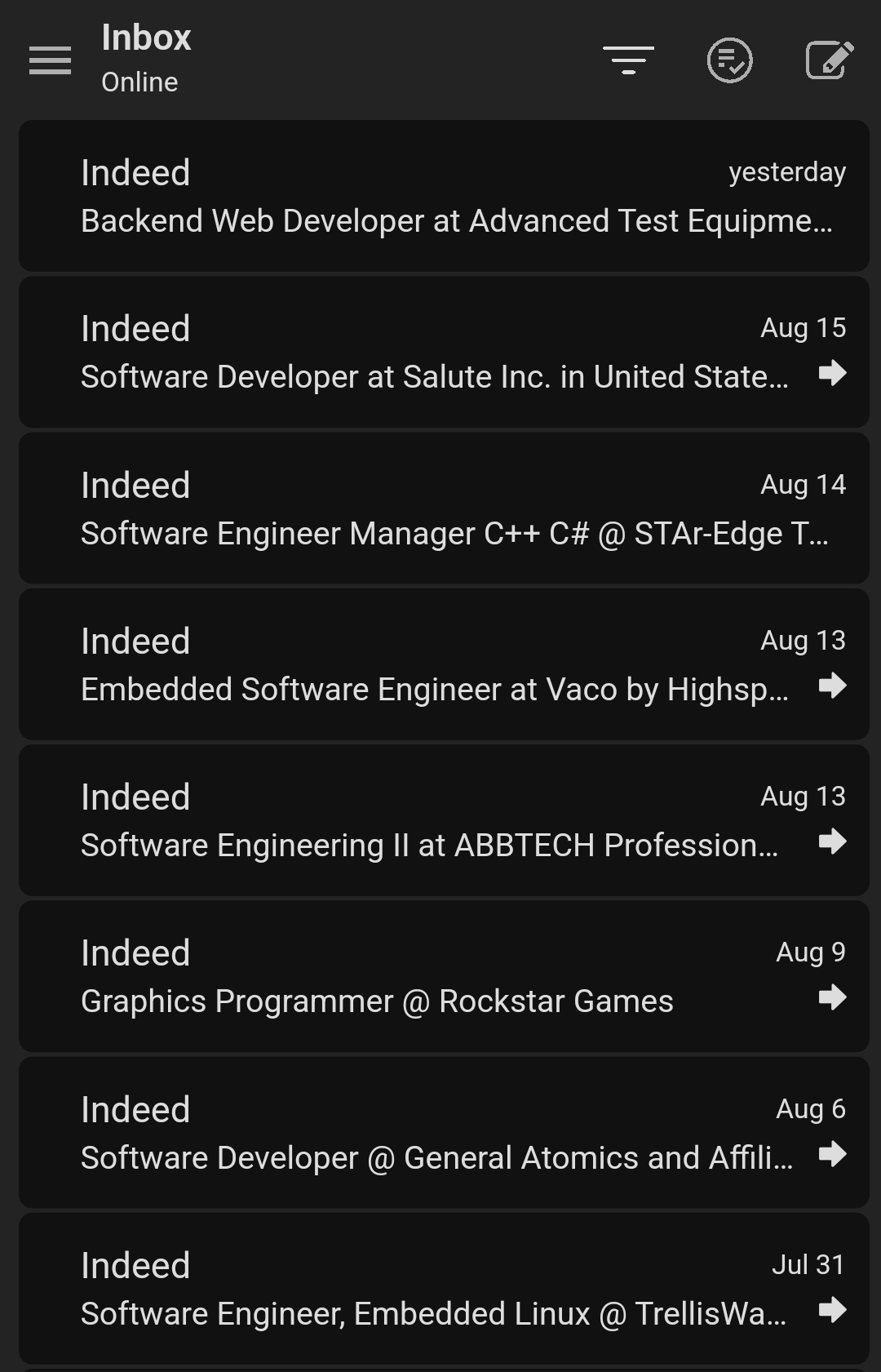This screenshot has height=1372, width=881.
Task: View Software Engineering II at ABBTECH email
Action: pyautogui.click(x=444, y=820)
